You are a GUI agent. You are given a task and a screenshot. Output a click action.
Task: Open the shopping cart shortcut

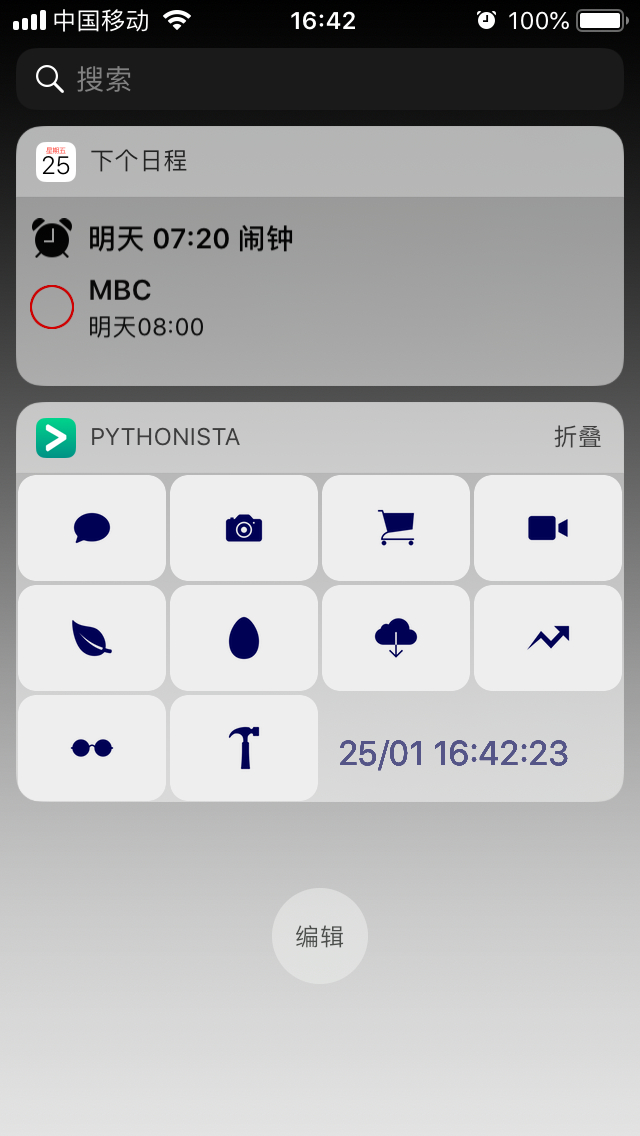click(396, 527)
